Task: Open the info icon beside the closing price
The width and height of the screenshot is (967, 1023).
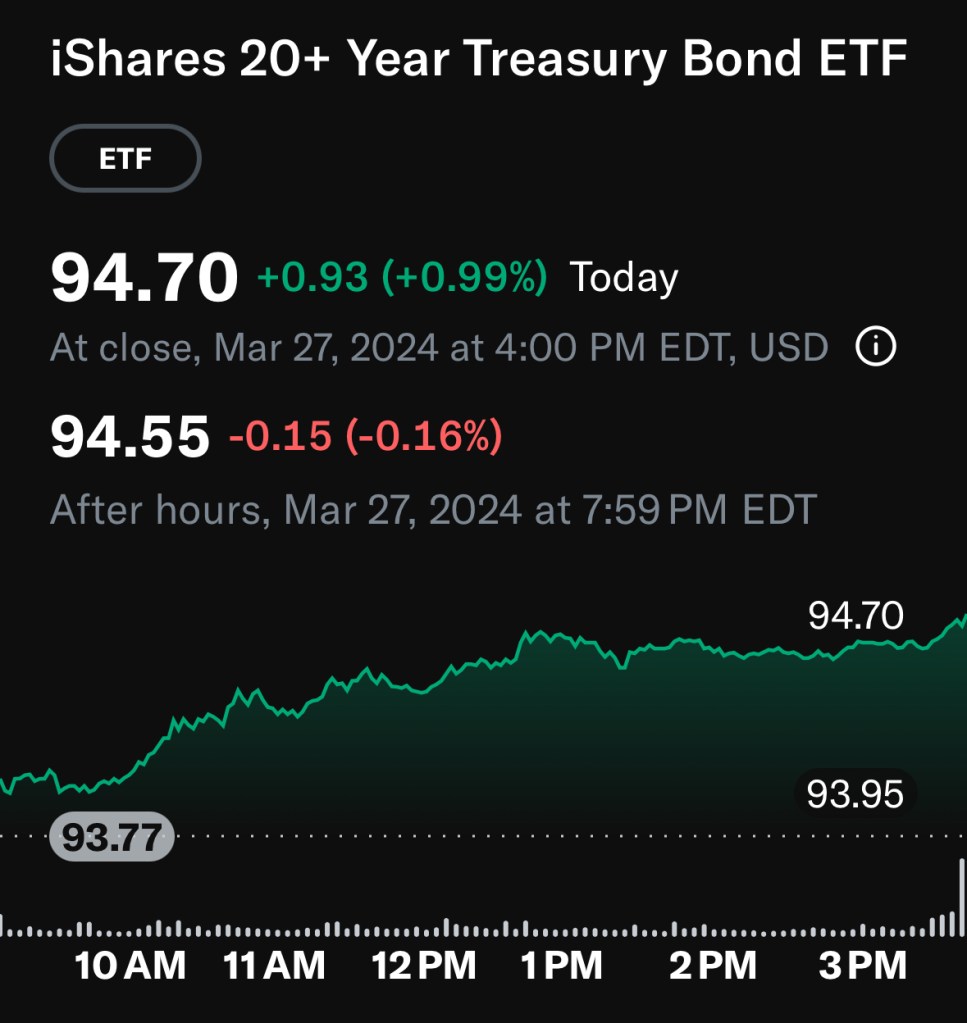Action: 876,348
